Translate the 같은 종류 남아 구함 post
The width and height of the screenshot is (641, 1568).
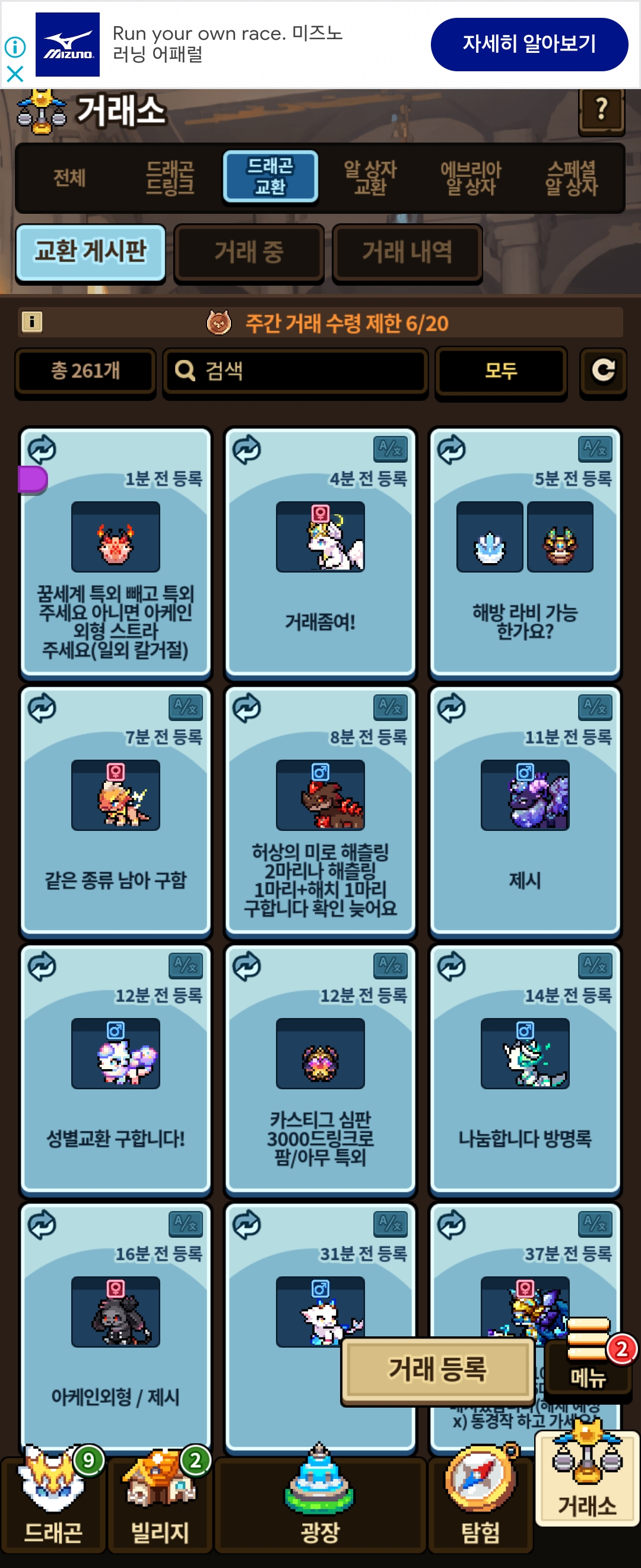click(x=186, y=707)
